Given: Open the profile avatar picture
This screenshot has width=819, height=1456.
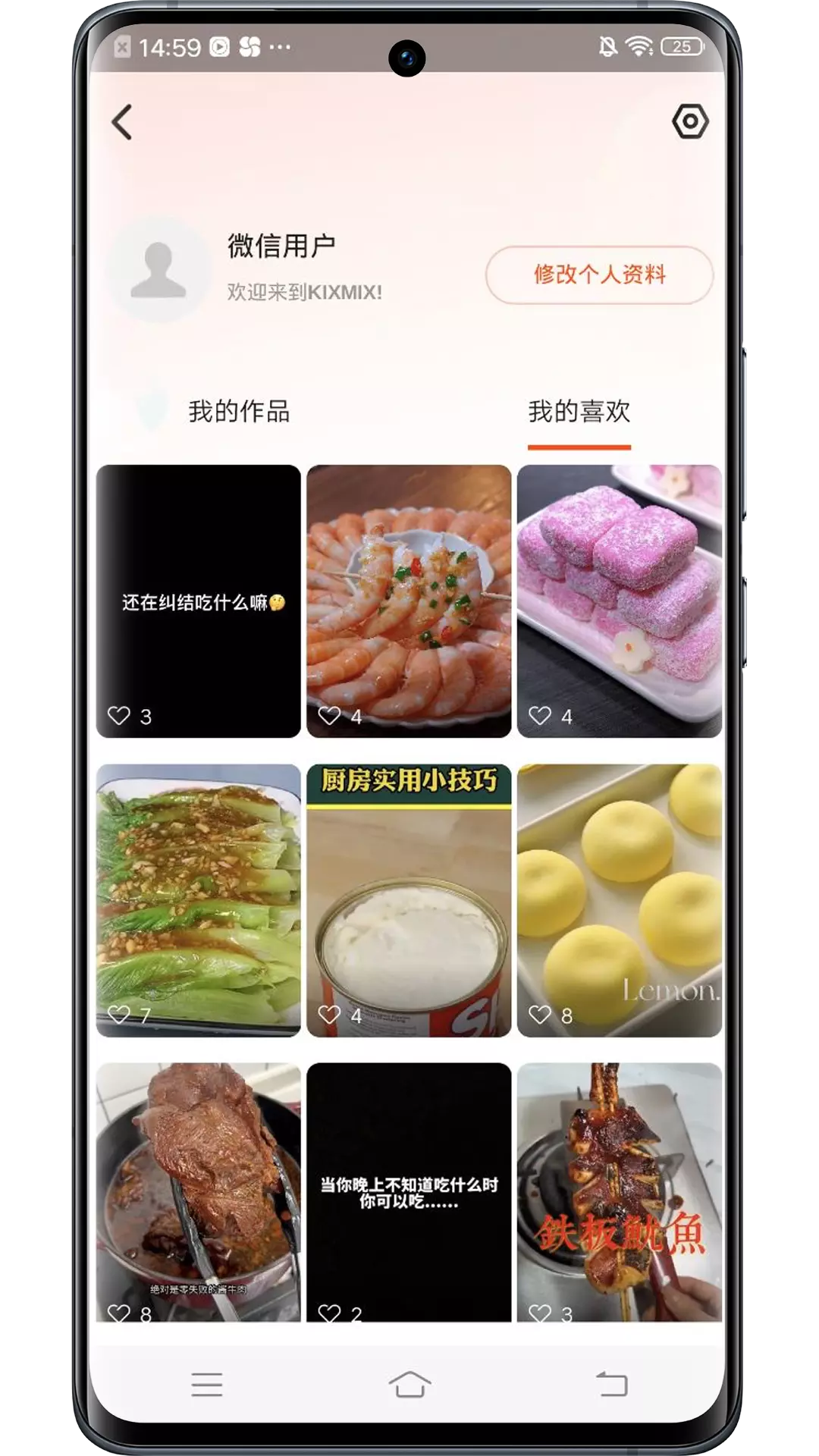Looking at the screenshot, I should (x=158, y=269).
